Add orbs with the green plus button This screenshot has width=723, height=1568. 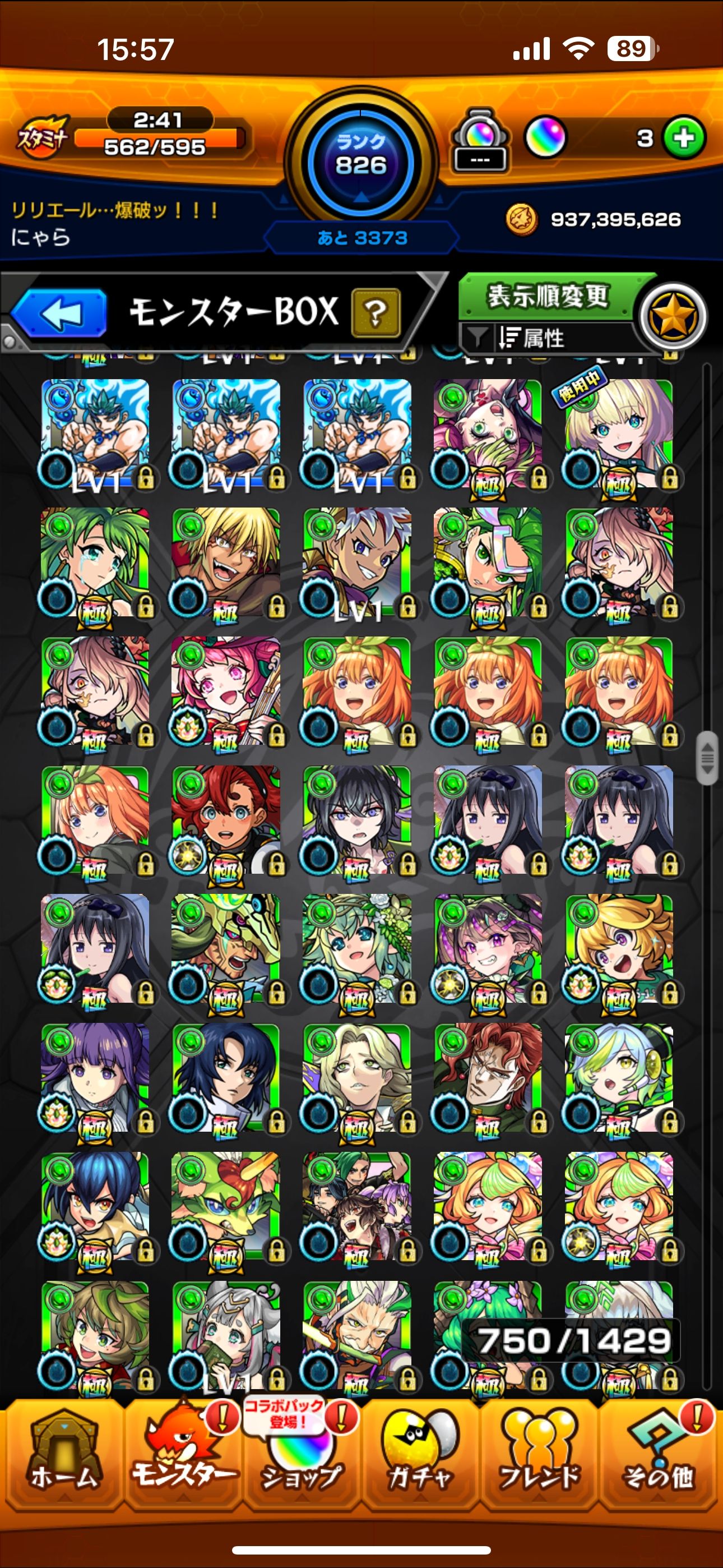click(x=683, y=139)
